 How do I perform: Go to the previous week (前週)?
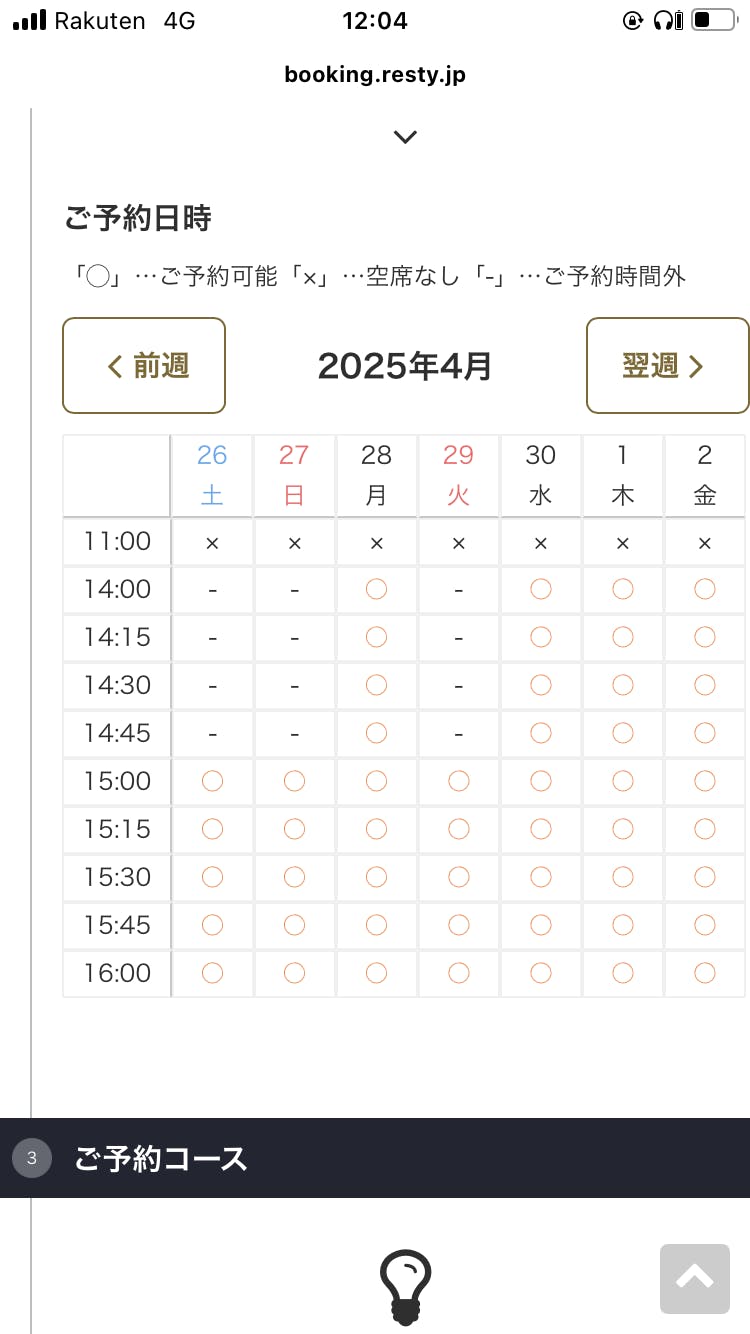tap(144, 366)
